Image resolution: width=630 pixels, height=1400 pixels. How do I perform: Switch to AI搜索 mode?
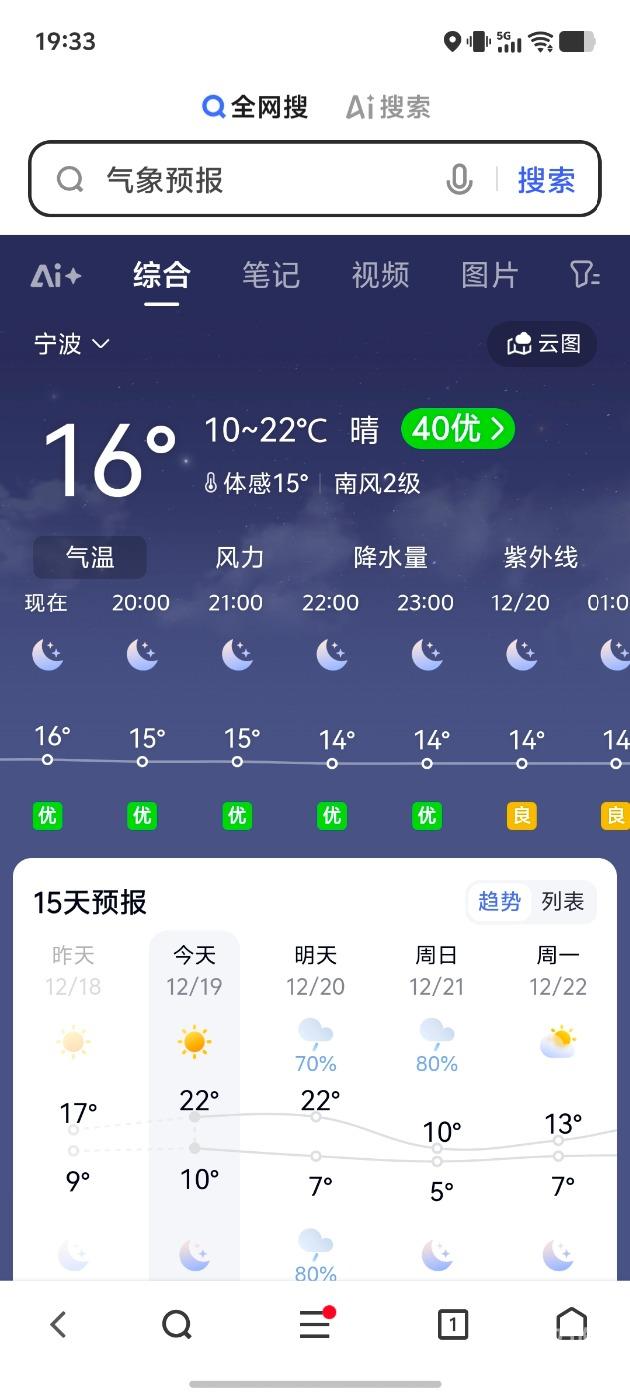point(389,107)
